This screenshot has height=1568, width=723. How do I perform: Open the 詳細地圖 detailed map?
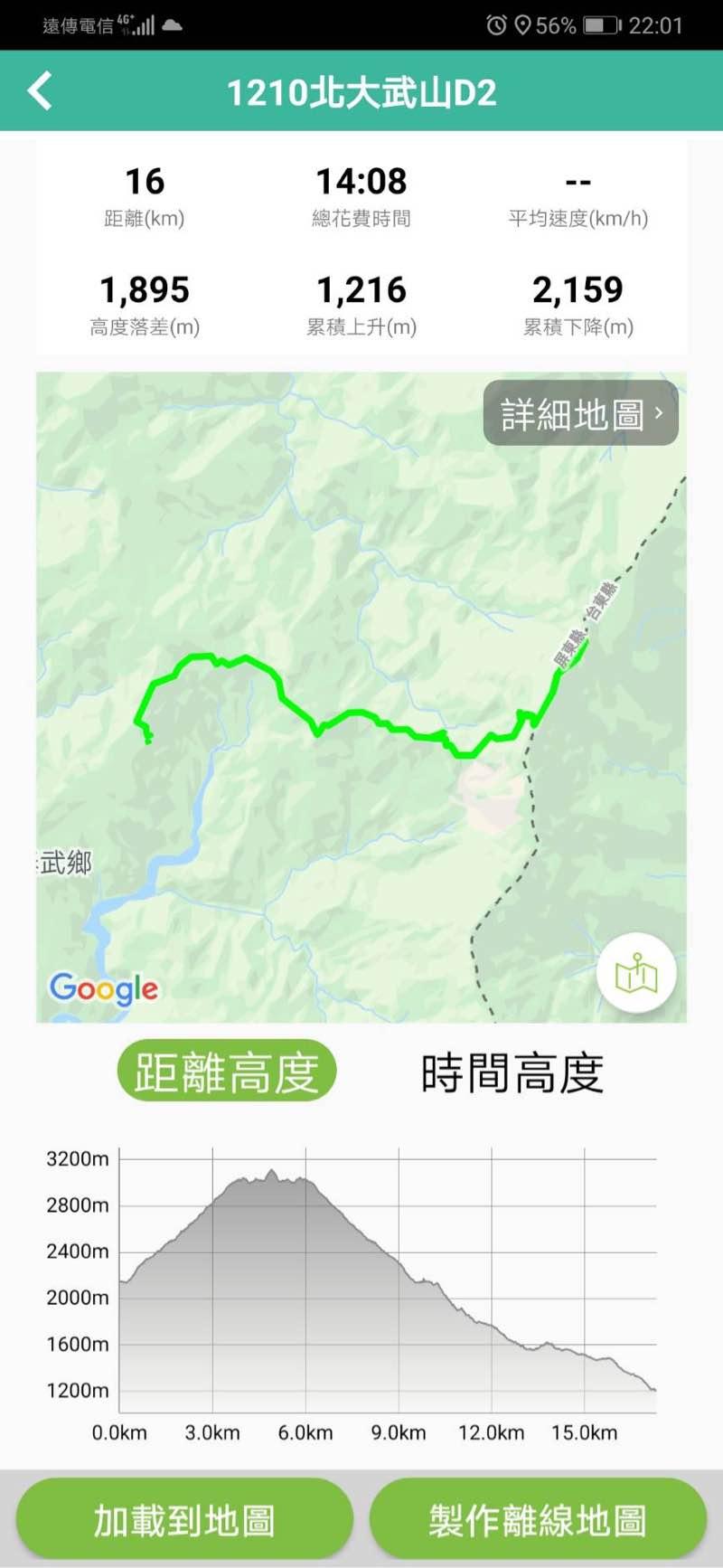[x=581, y=414]
